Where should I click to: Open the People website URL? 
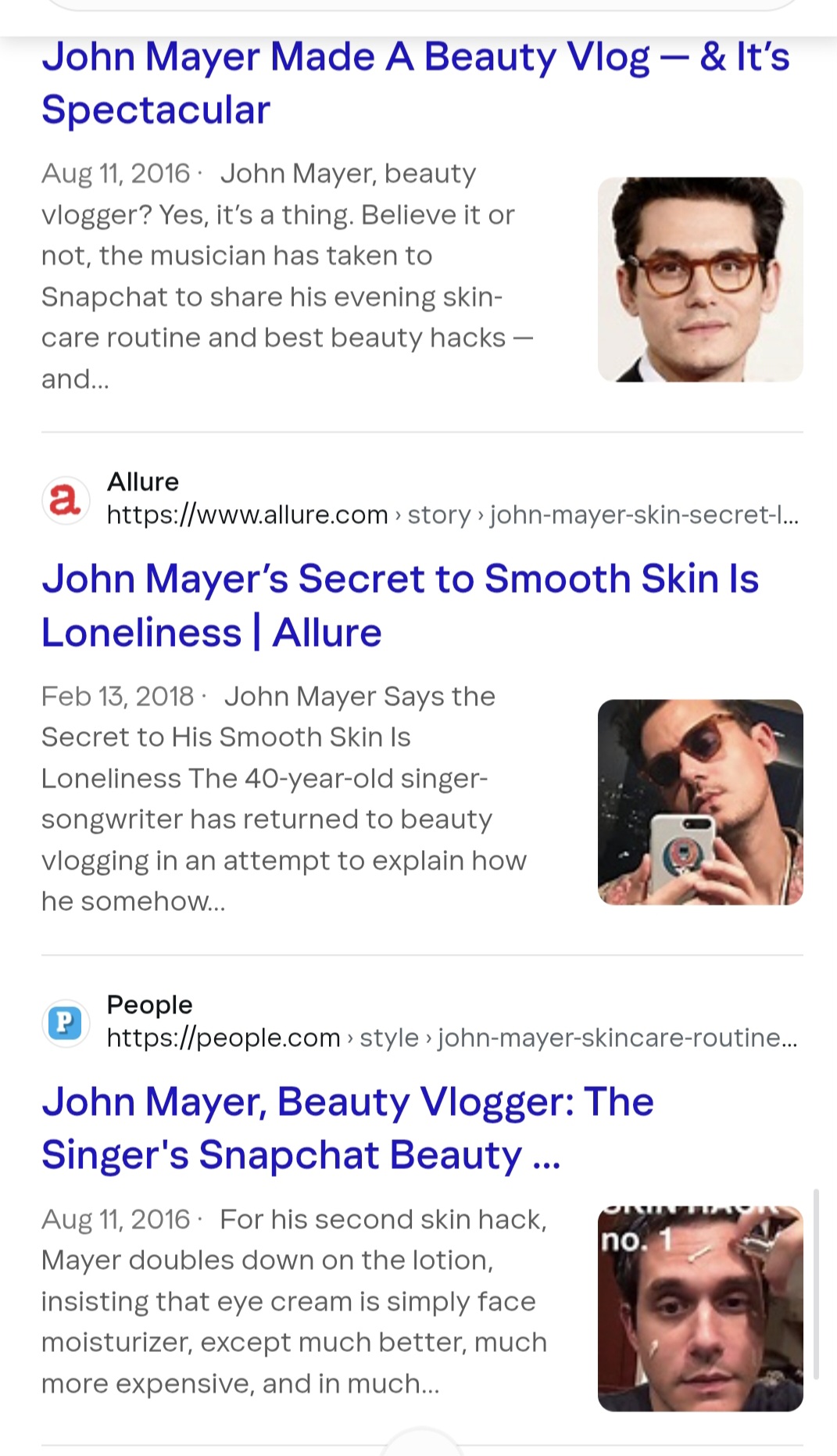[451, 1038]
